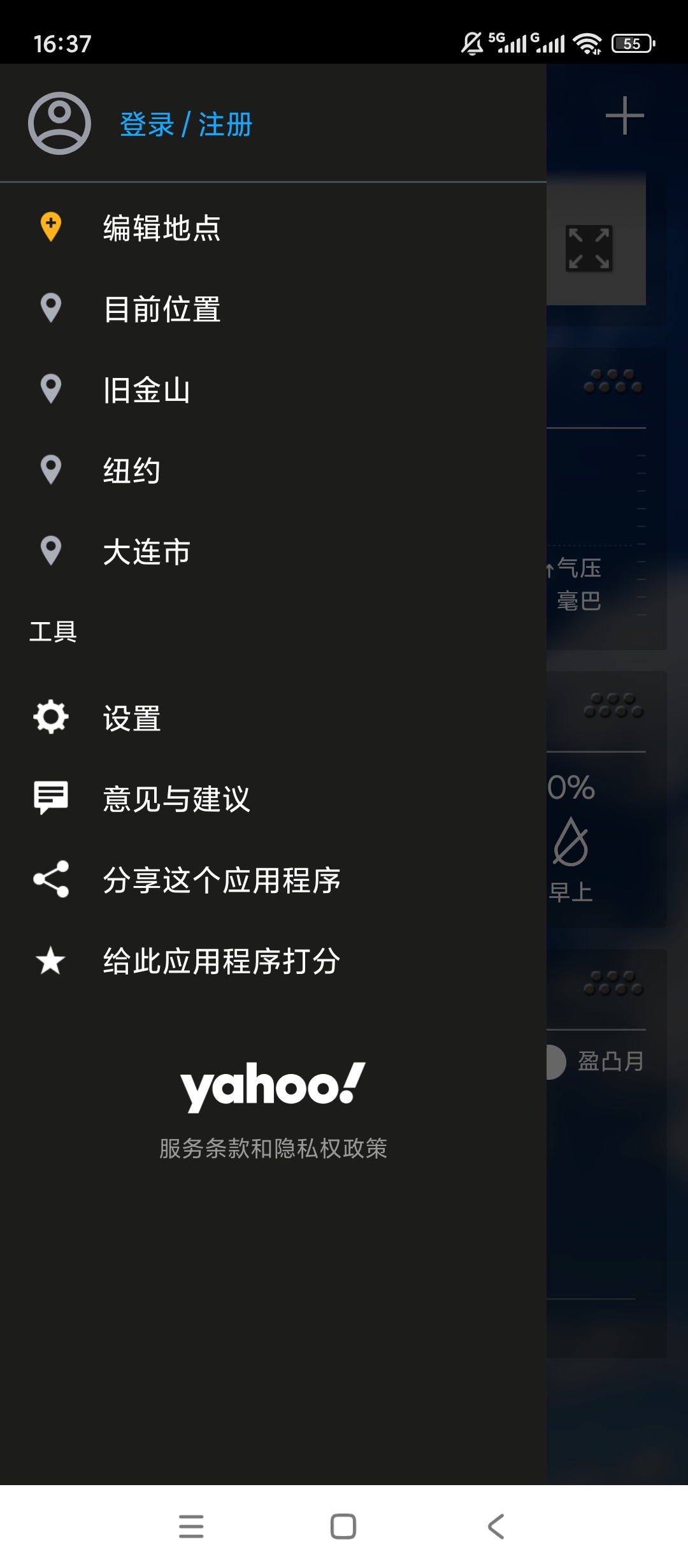Select 大连市 from the locations list
This screenshot has width=688, height=1568.
pyautogui.click(x=147, y=553)
